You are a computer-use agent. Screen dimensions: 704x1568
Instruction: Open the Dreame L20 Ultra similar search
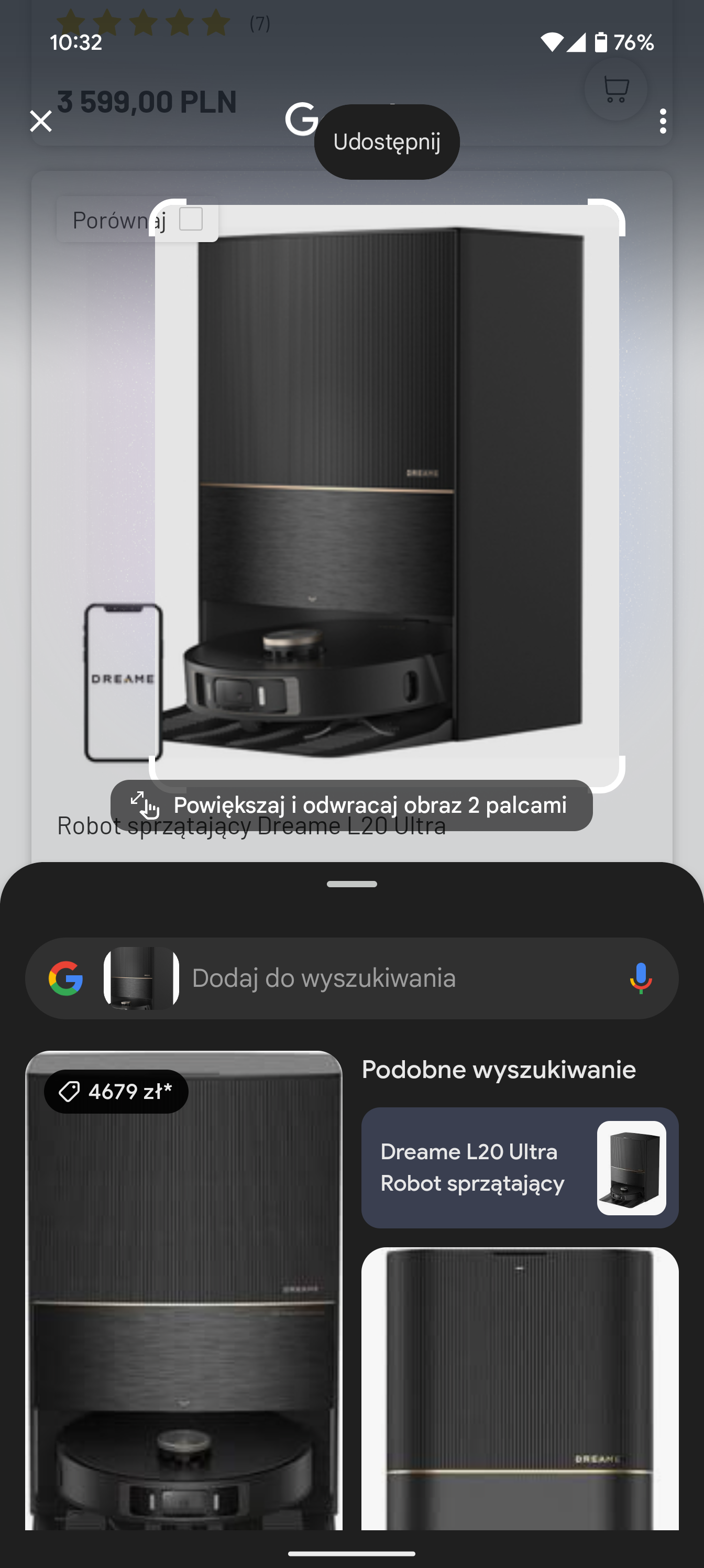(x=520, y=1168)
